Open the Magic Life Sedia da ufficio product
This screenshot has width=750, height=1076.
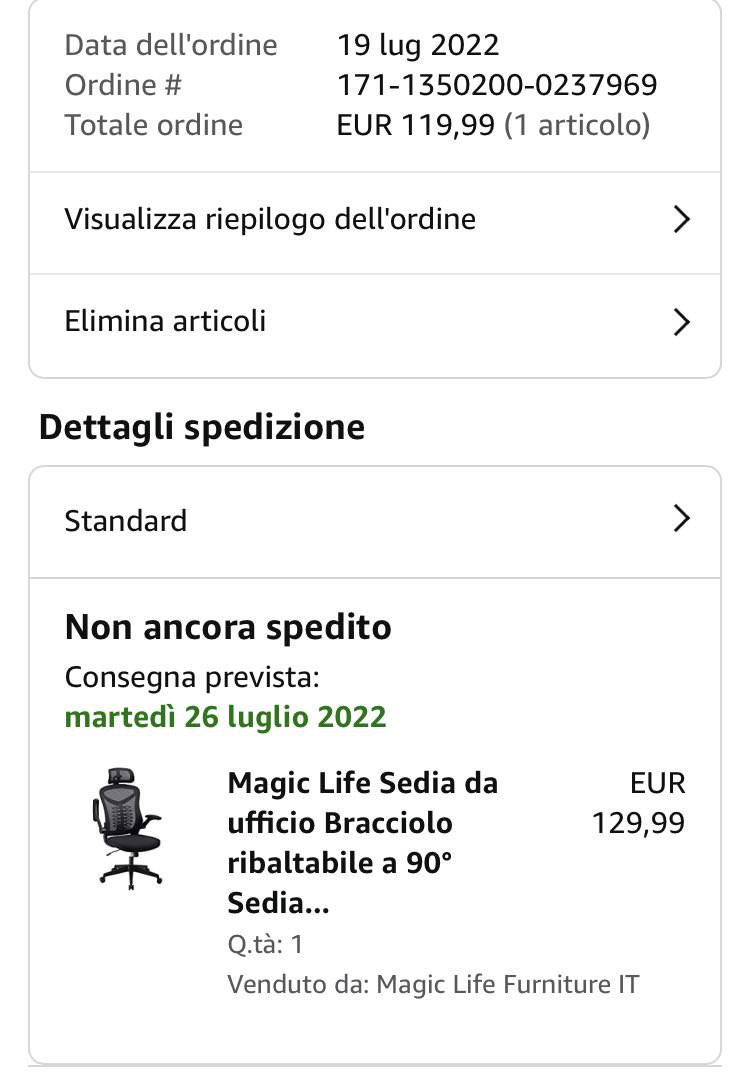[x=362, y=843]
